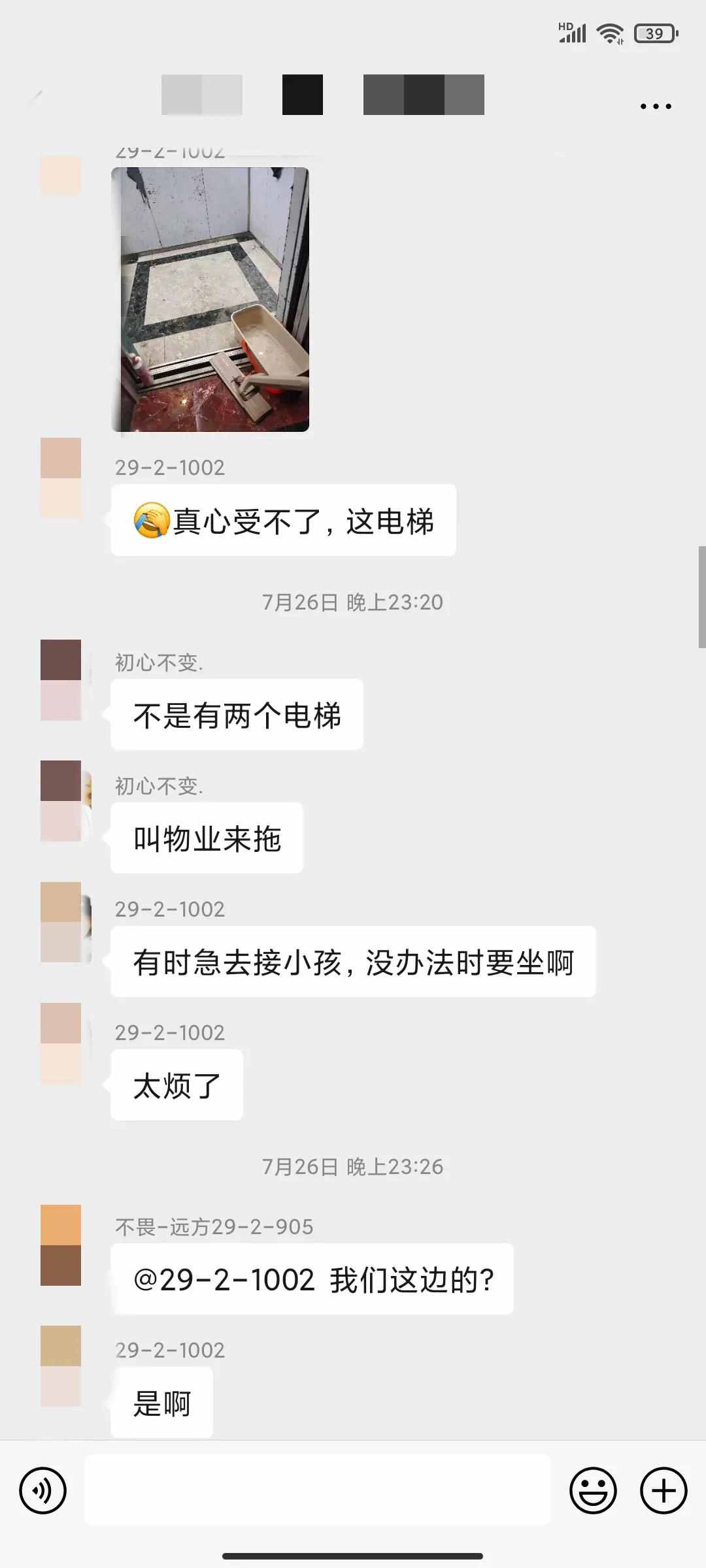Open the plus attachments menu
The image size is (706, 1568).
point(664,1490)
